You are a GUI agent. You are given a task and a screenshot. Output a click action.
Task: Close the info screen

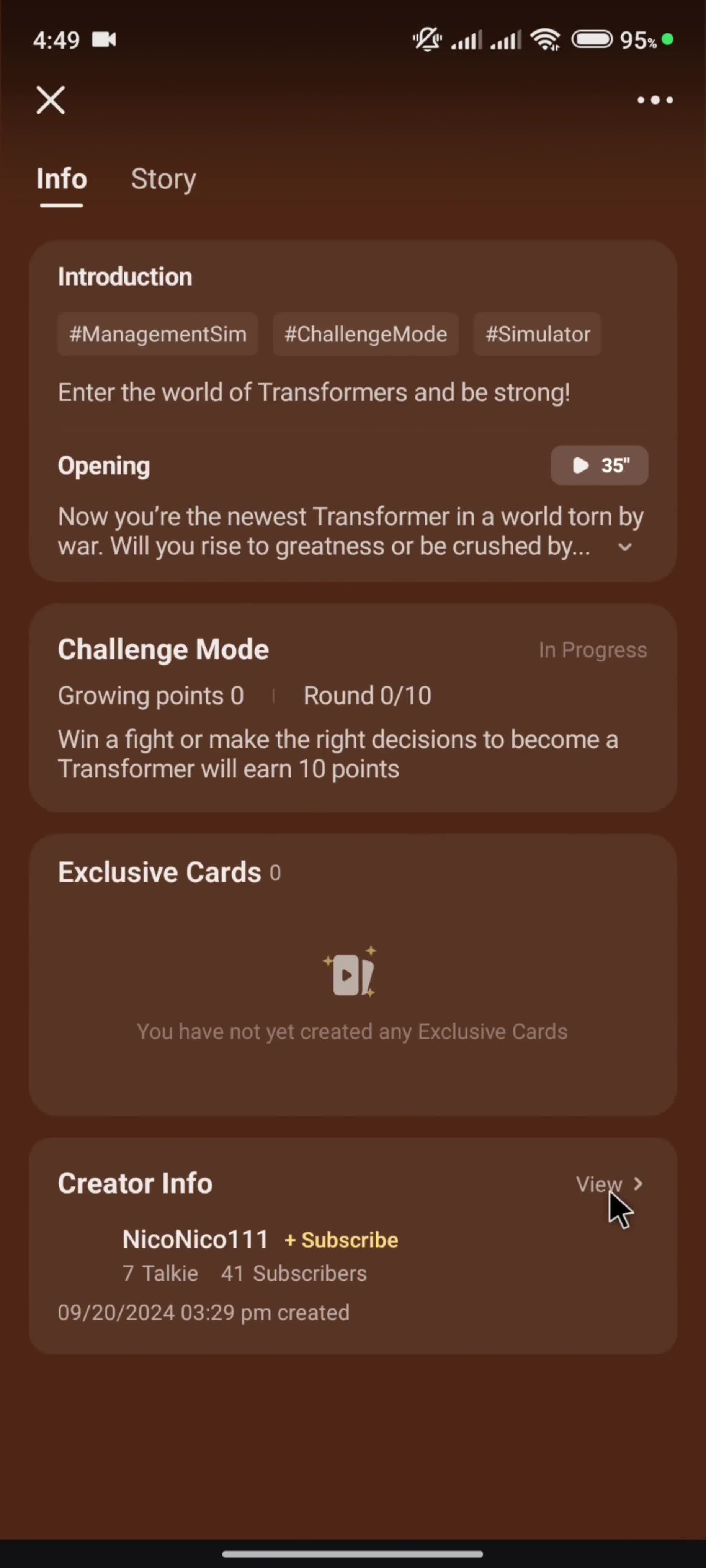click(51, 100)
